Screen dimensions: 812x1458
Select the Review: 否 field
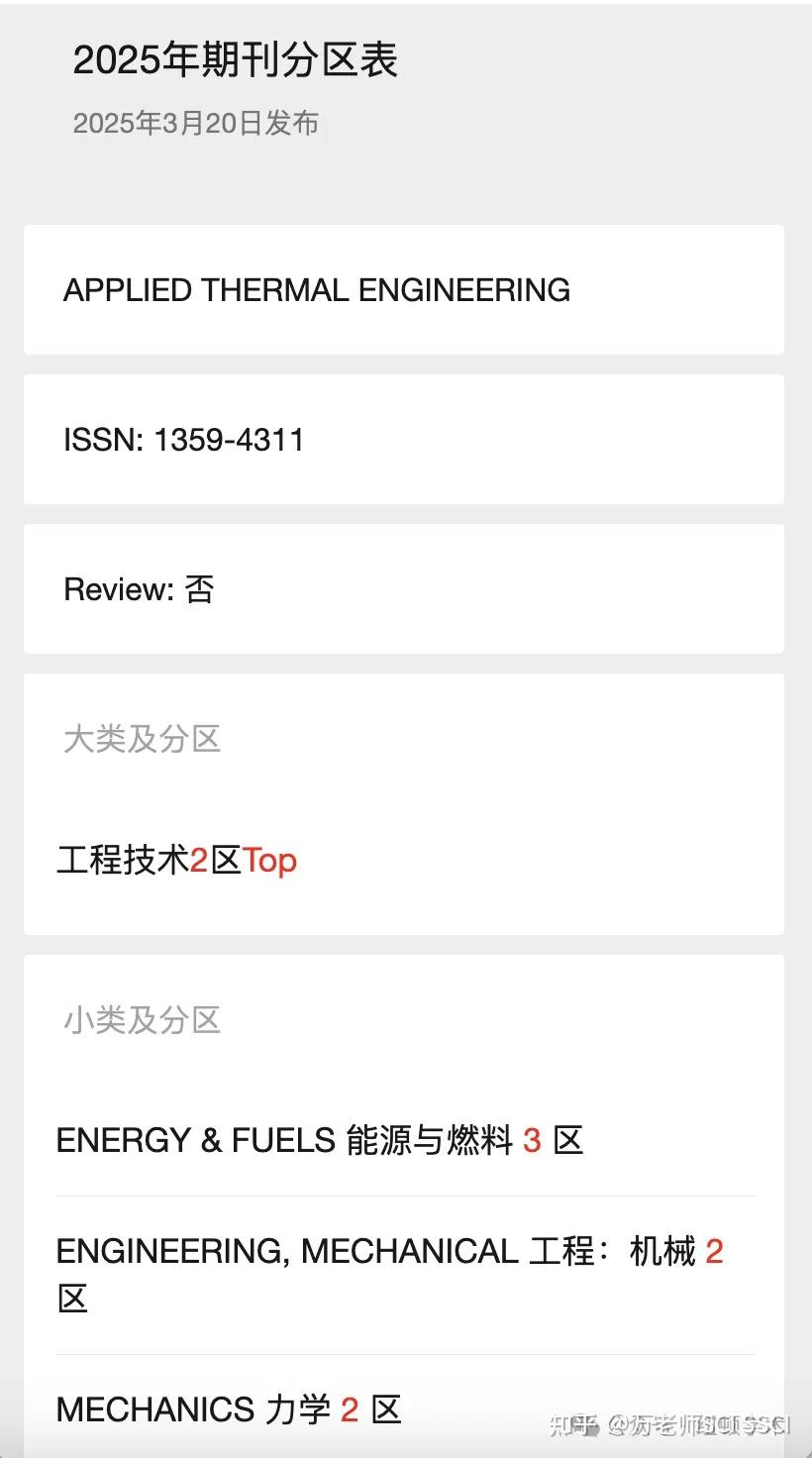click(x=139, y=589)
